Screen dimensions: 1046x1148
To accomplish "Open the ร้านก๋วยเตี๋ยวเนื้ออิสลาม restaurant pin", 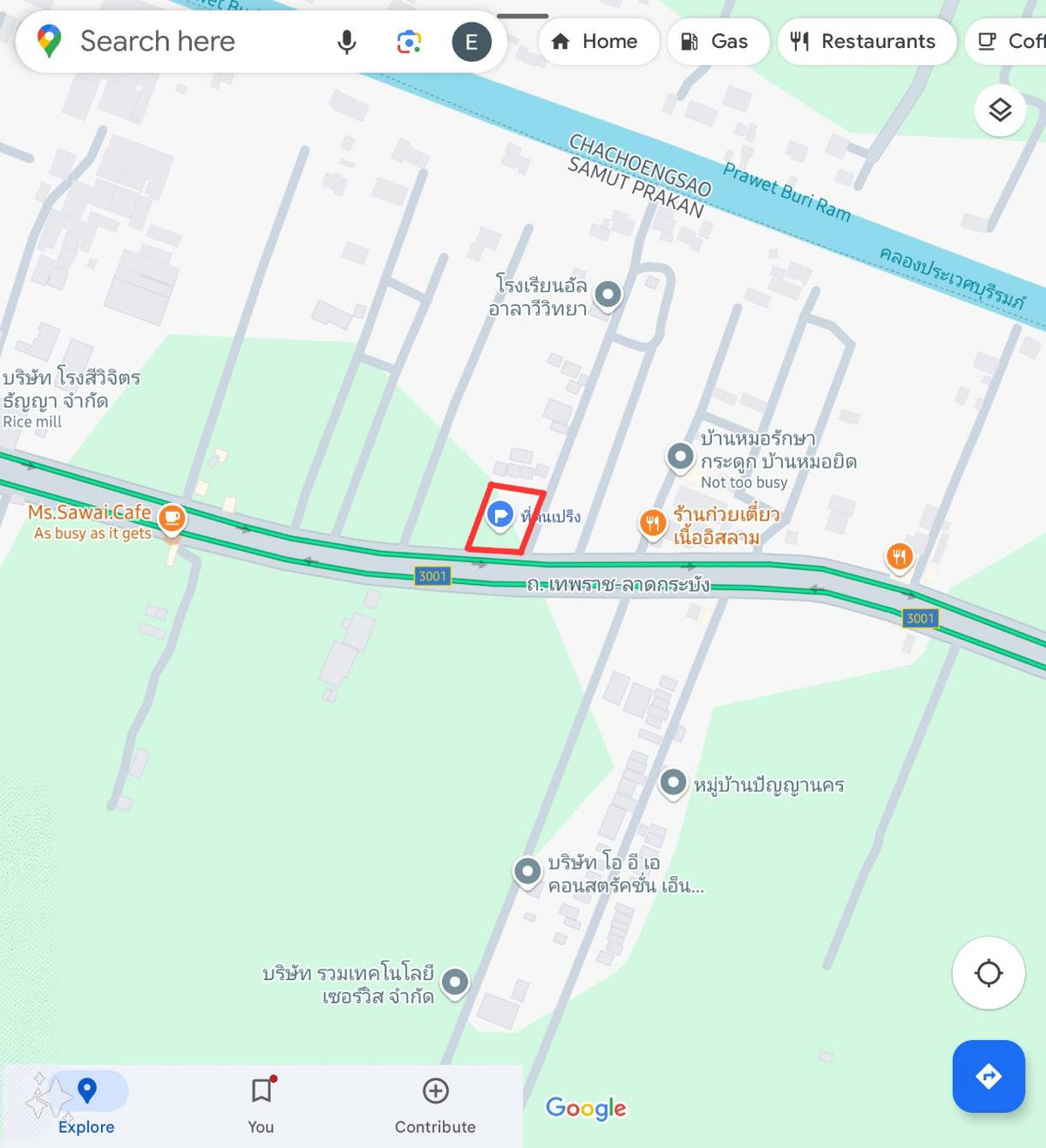I will pos(653,523).
